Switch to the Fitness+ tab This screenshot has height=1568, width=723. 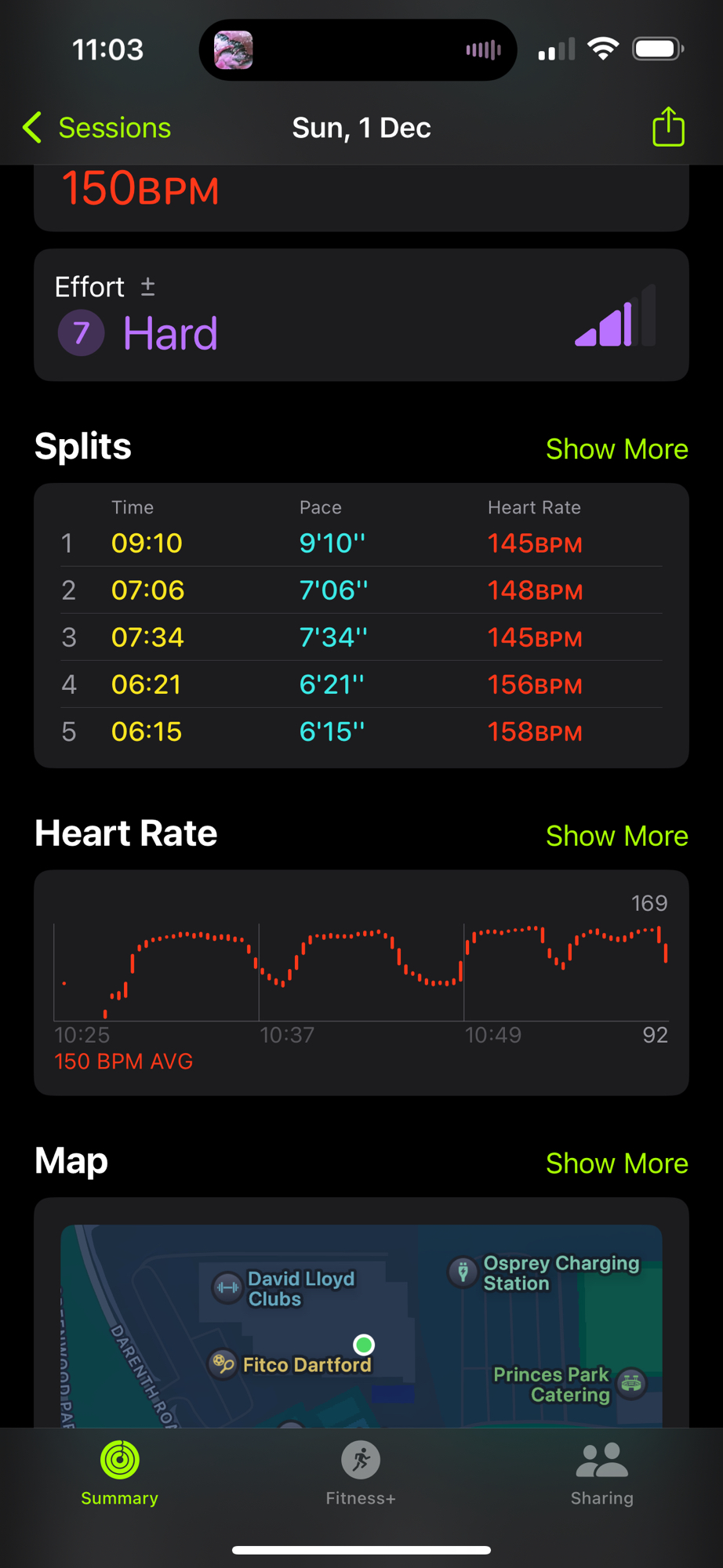click(x=361, y=1474)
